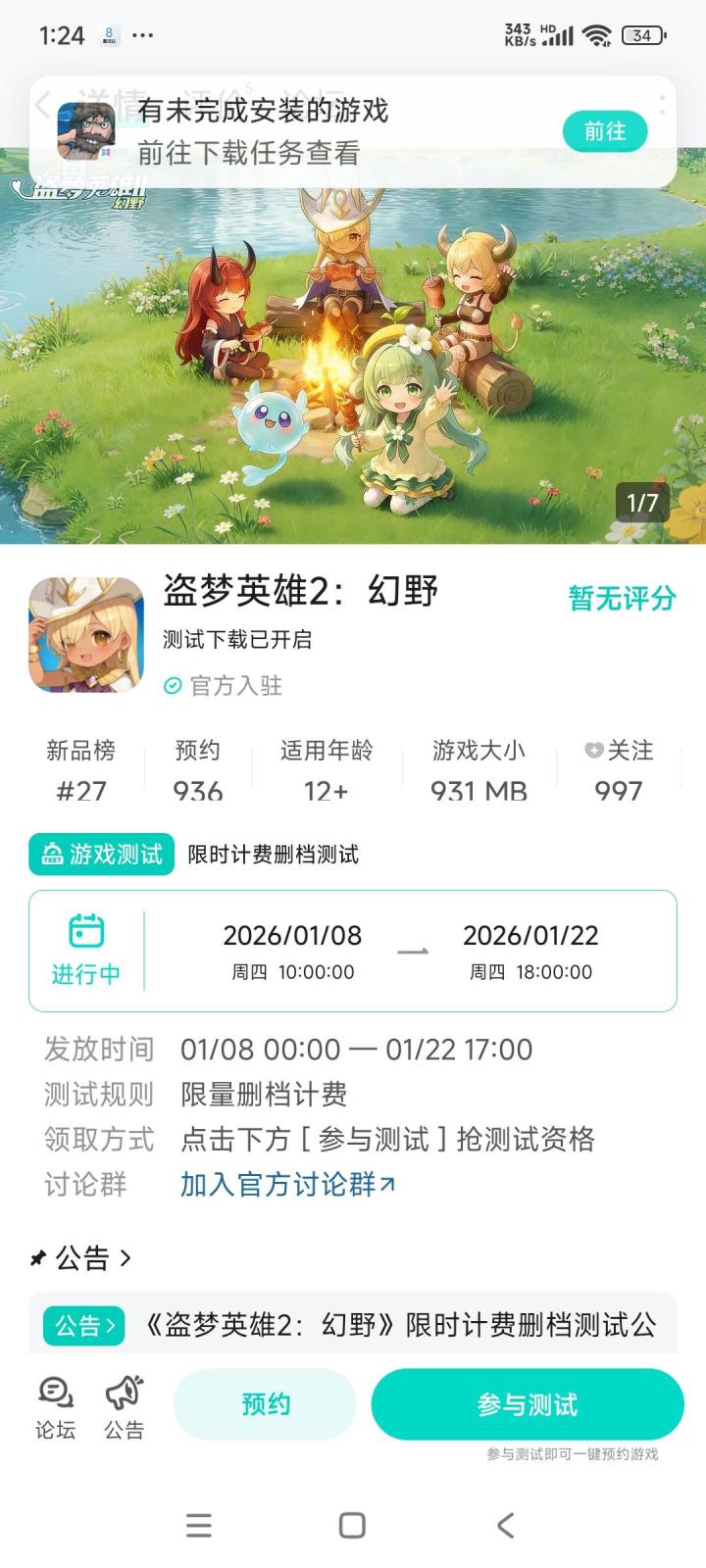Screen dimensions: 706x1568
Task: Open the 加入官方讨论群 link
Action: [282, 1185]
